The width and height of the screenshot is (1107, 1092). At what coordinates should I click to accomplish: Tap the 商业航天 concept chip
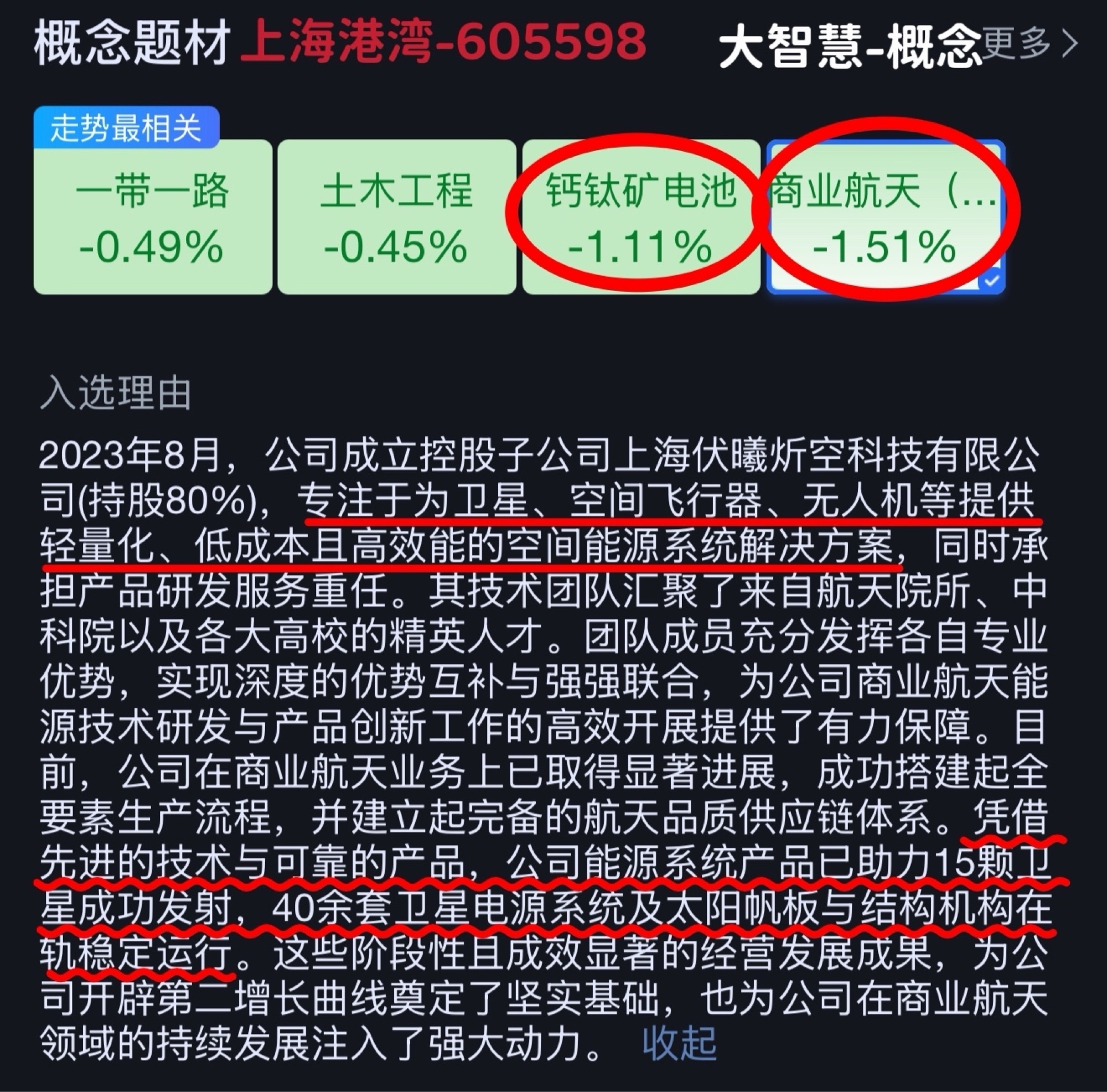(x=884, y=218)
